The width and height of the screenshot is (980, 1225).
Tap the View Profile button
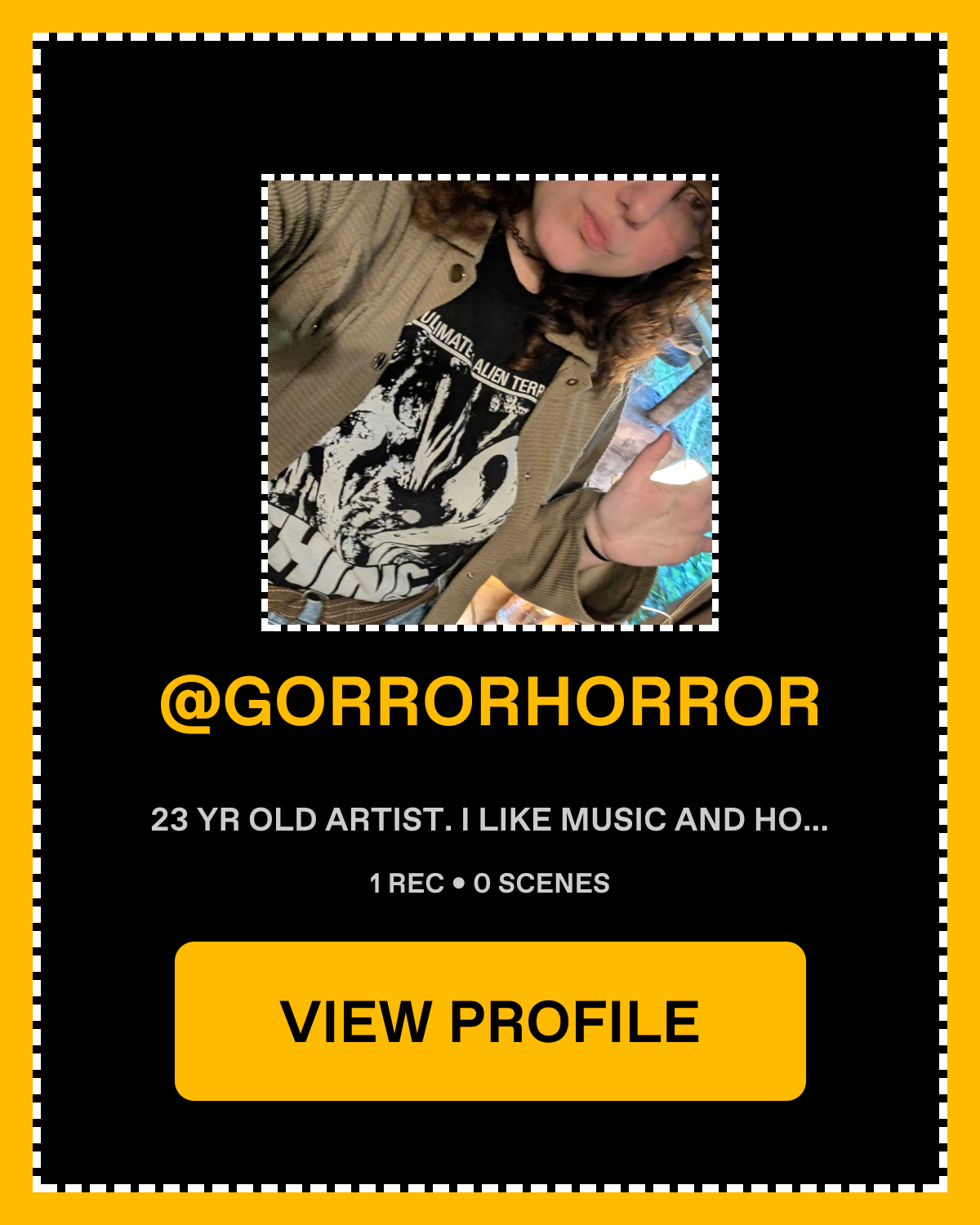pyautogui.click(x=490, y=1021)
